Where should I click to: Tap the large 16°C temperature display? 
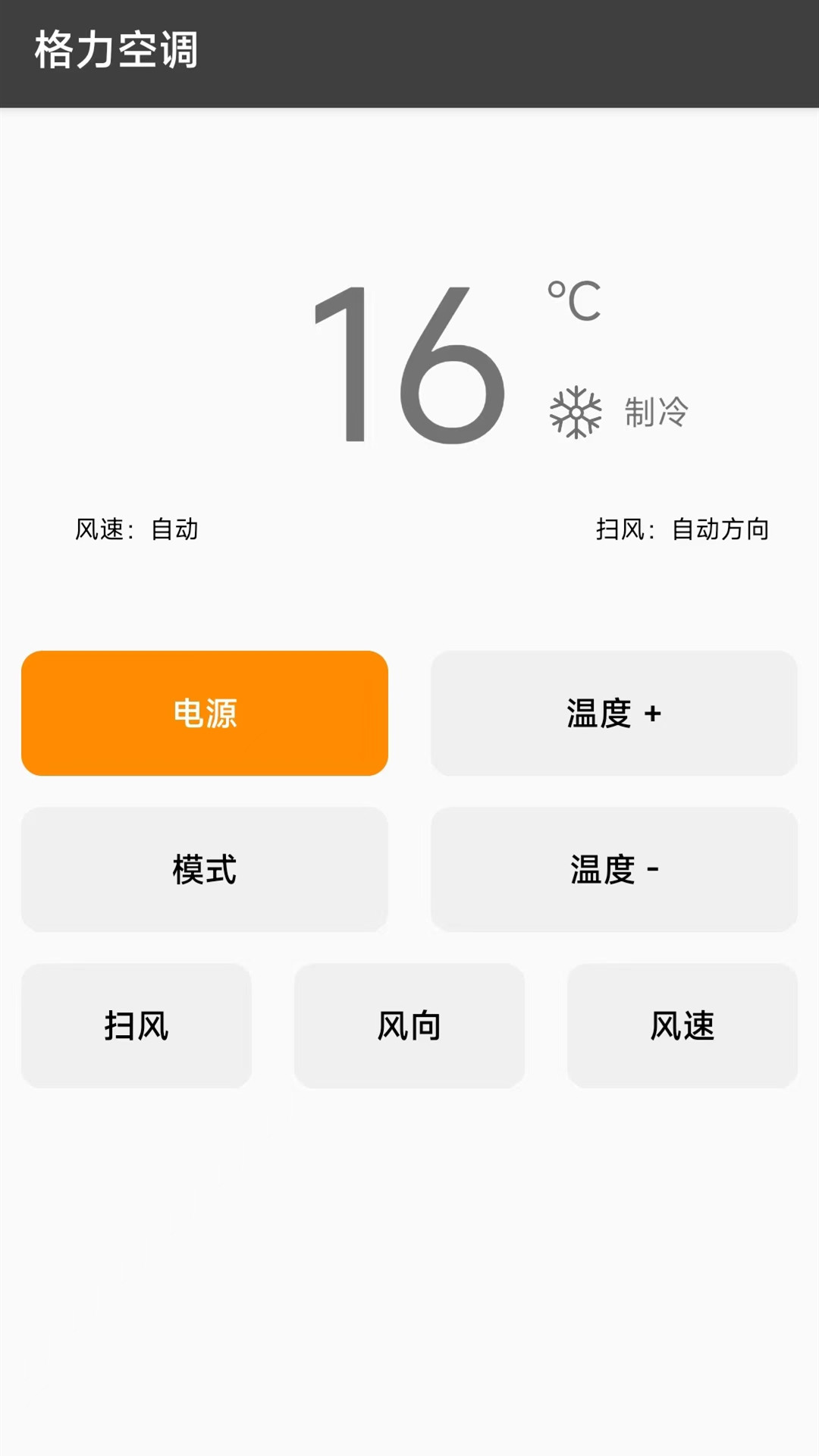click(x=409, y=364)
